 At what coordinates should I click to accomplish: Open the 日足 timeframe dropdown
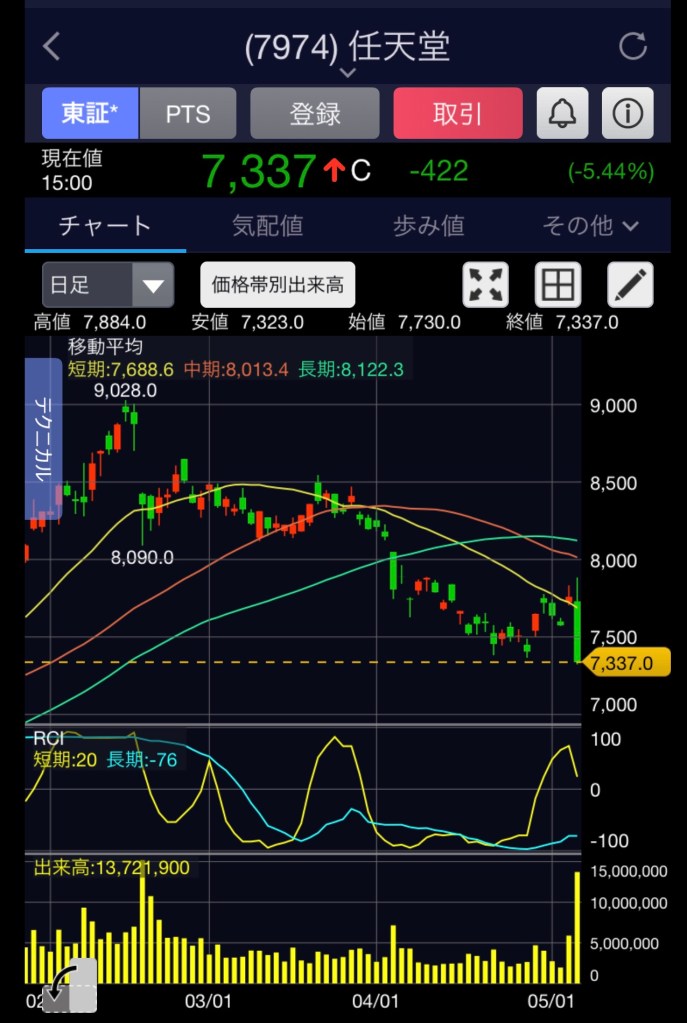click(x=108, y=285)
